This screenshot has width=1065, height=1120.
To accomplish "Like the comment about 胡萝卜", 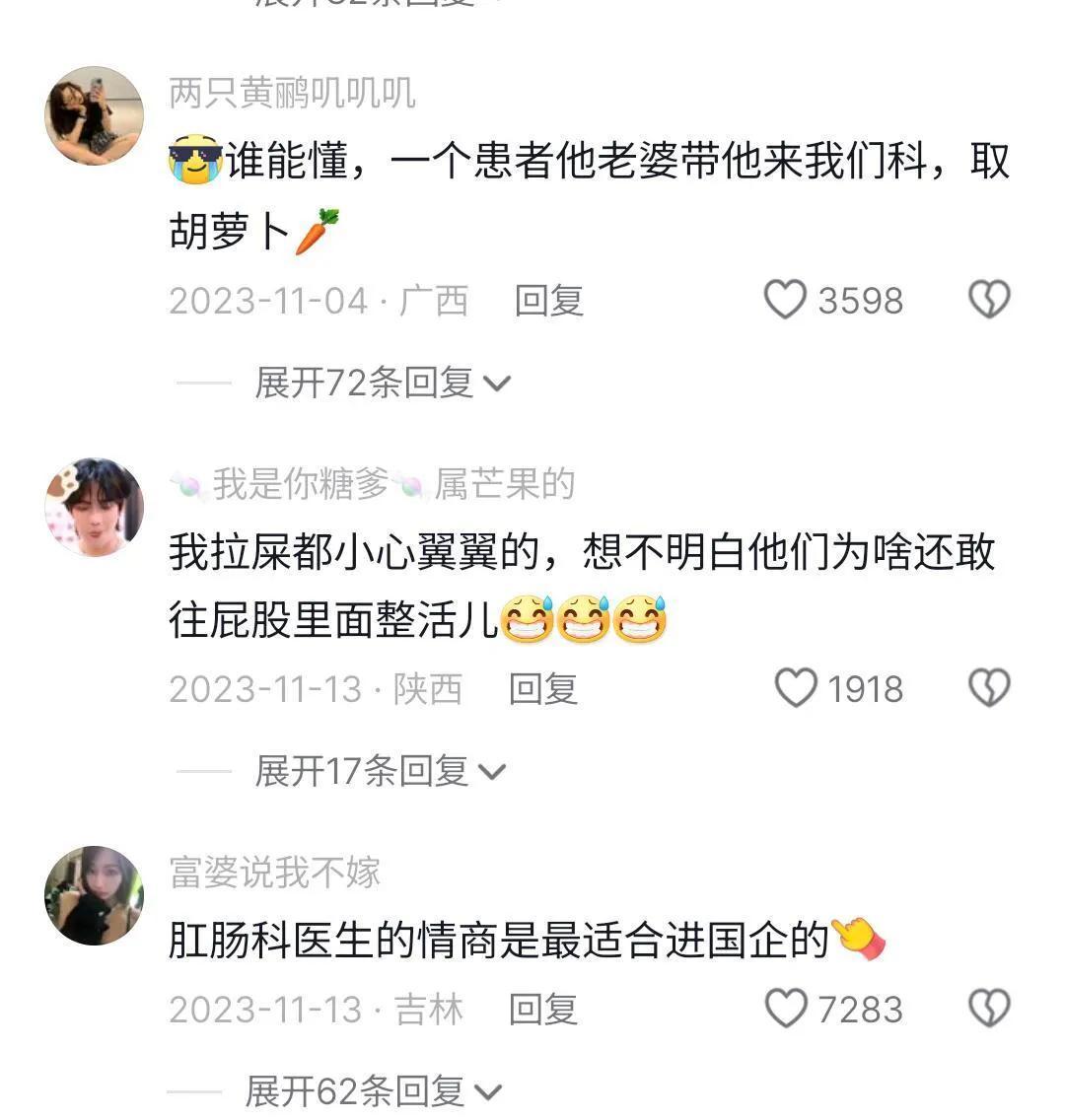I will tap(786, 300).
